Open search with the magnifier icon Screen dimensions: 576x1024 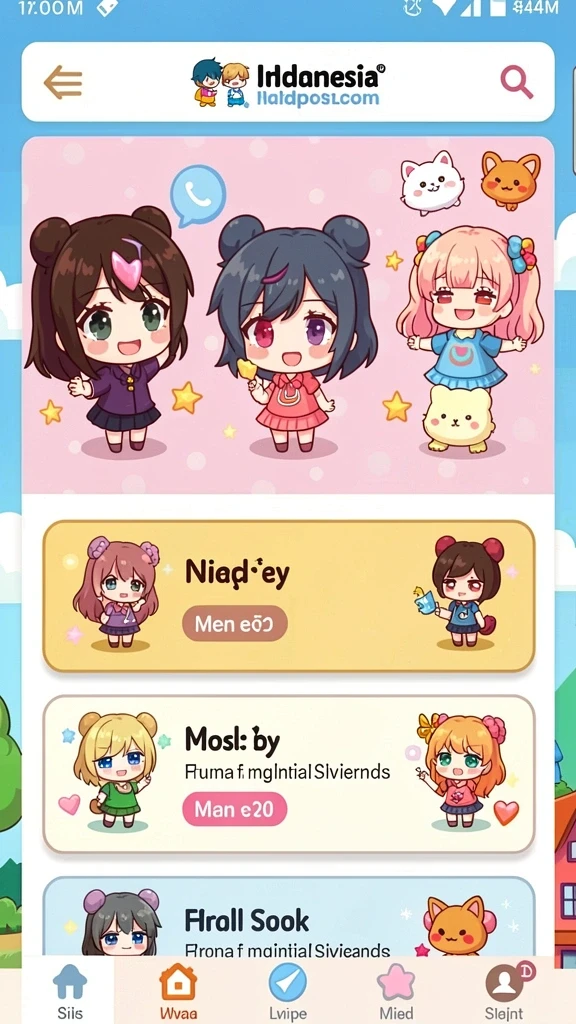[516, 82]
